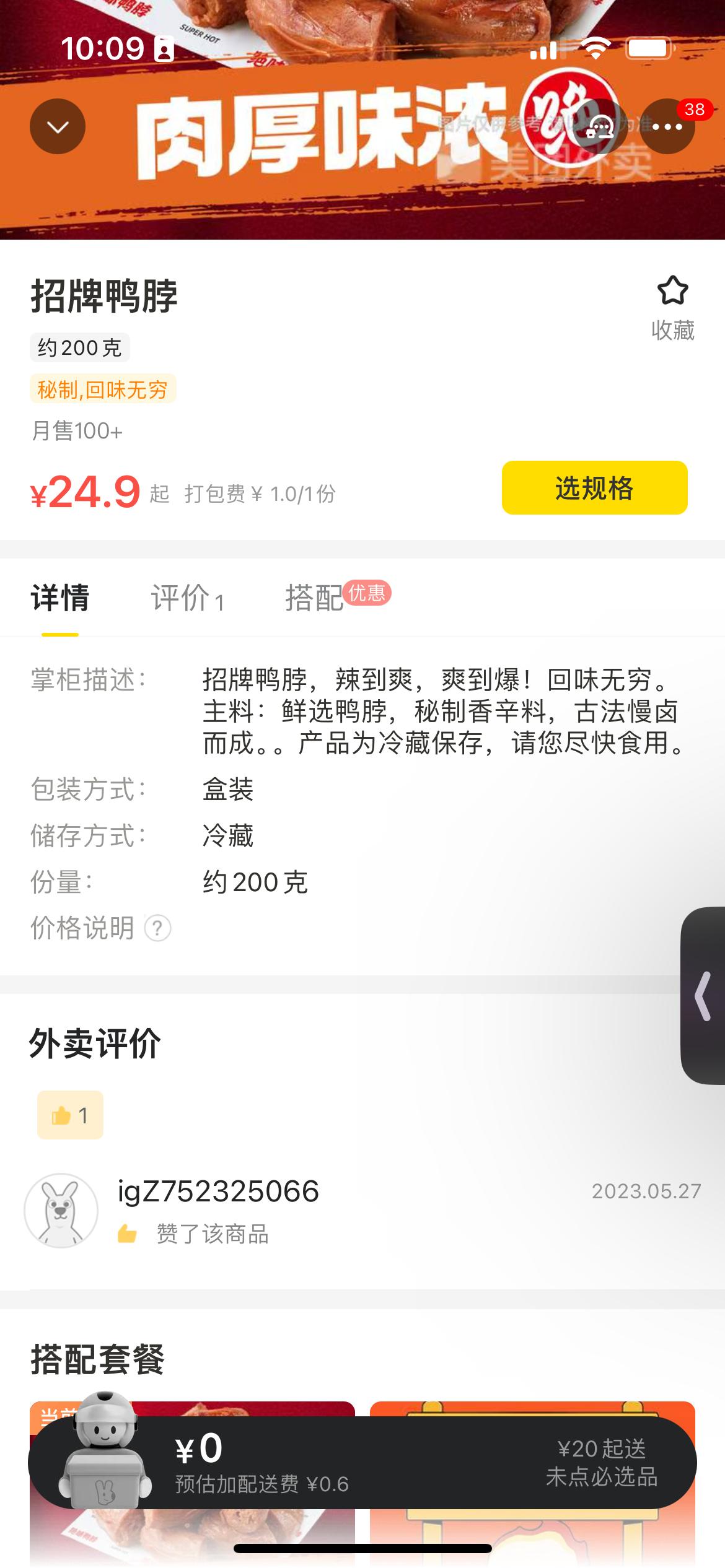Switch to the 评价 tab
Image resolution: width=725 pixels, height=1568 pixels.
click(x=187, y=599)
